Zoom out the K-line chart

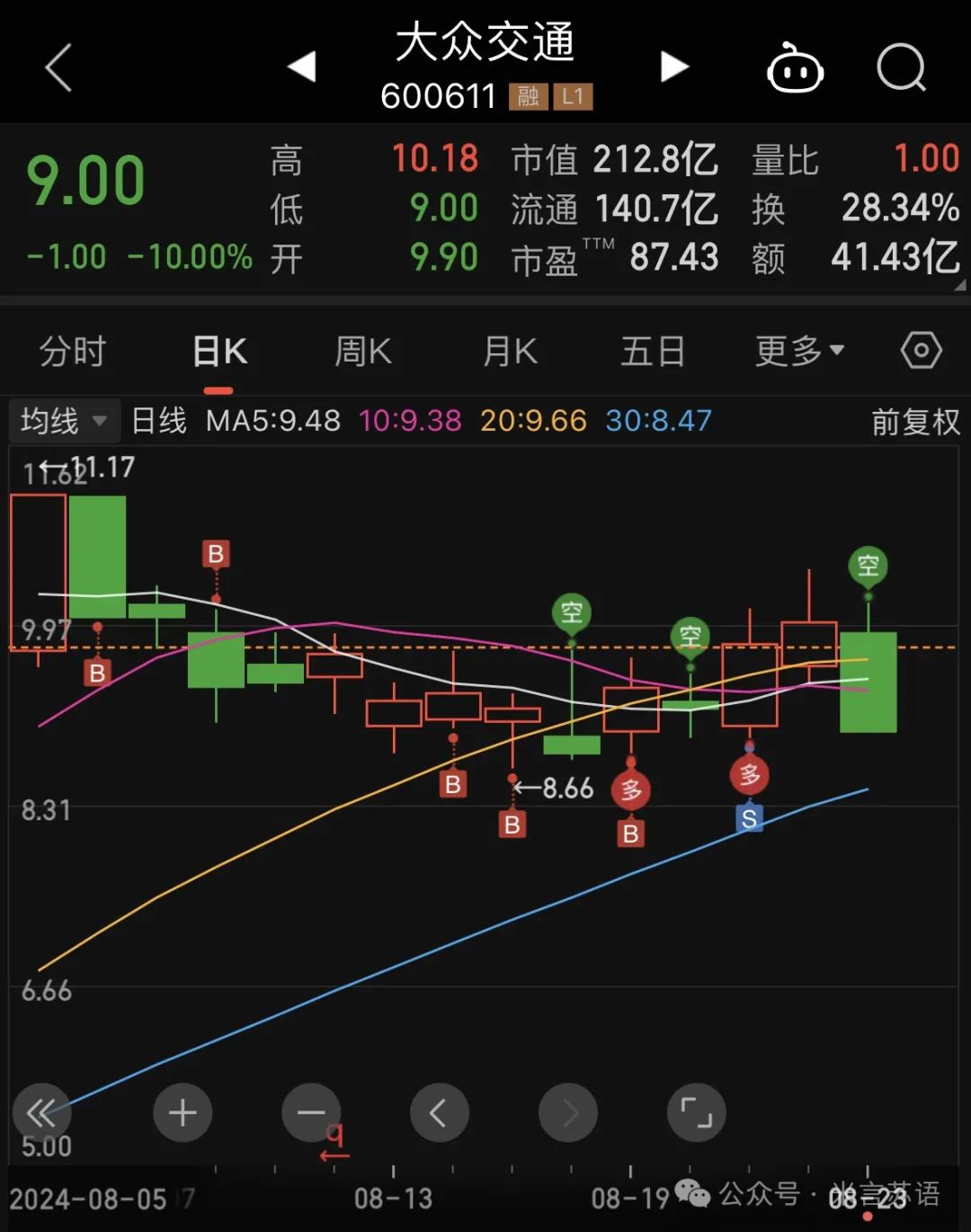[311, 1113]
